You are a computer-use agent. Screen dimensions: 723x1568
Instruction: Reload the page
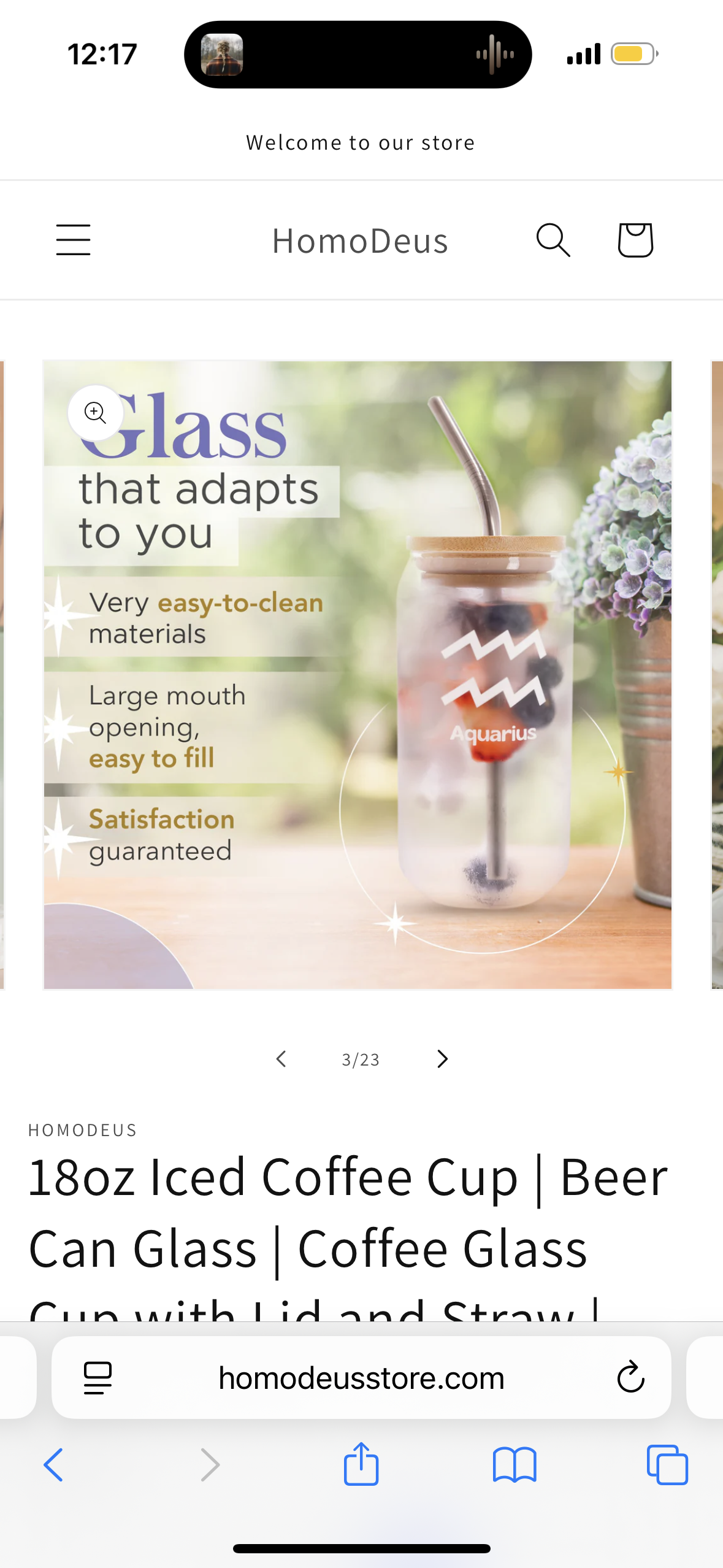pos(630,1377)
